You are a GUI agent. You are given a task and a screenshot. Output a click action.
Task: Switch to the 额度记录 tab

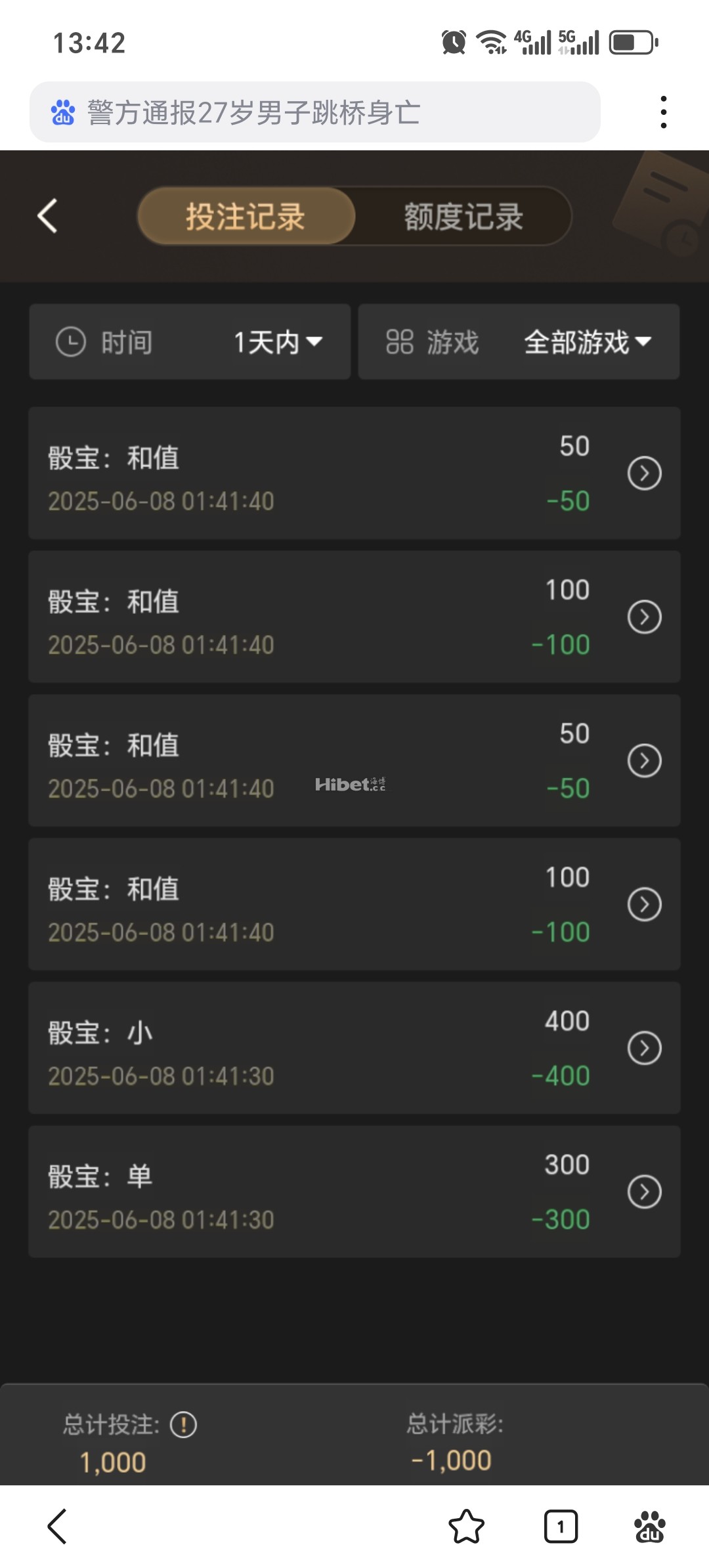coord(463,216)
